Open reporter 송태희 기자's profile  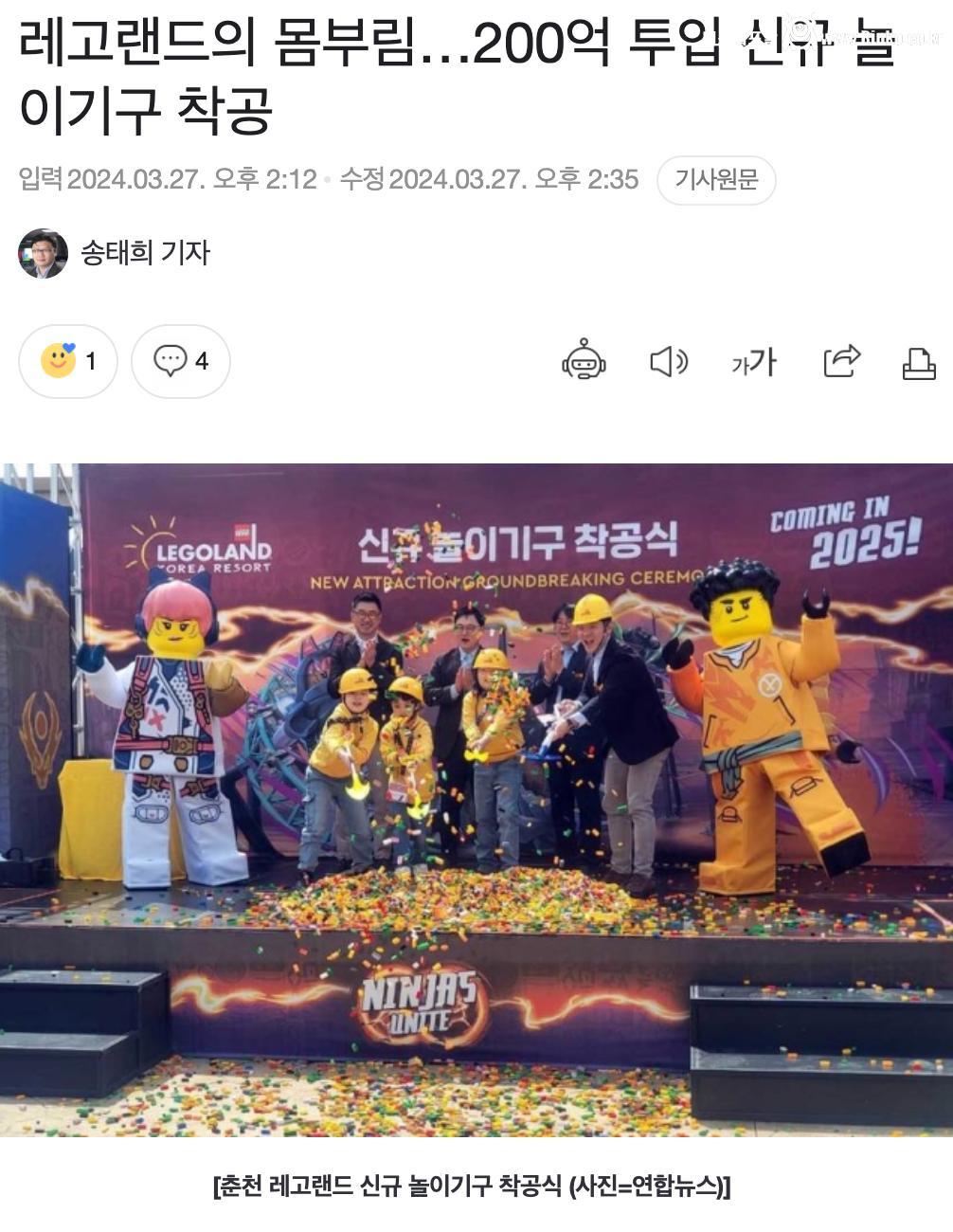[x=144, y=253]
